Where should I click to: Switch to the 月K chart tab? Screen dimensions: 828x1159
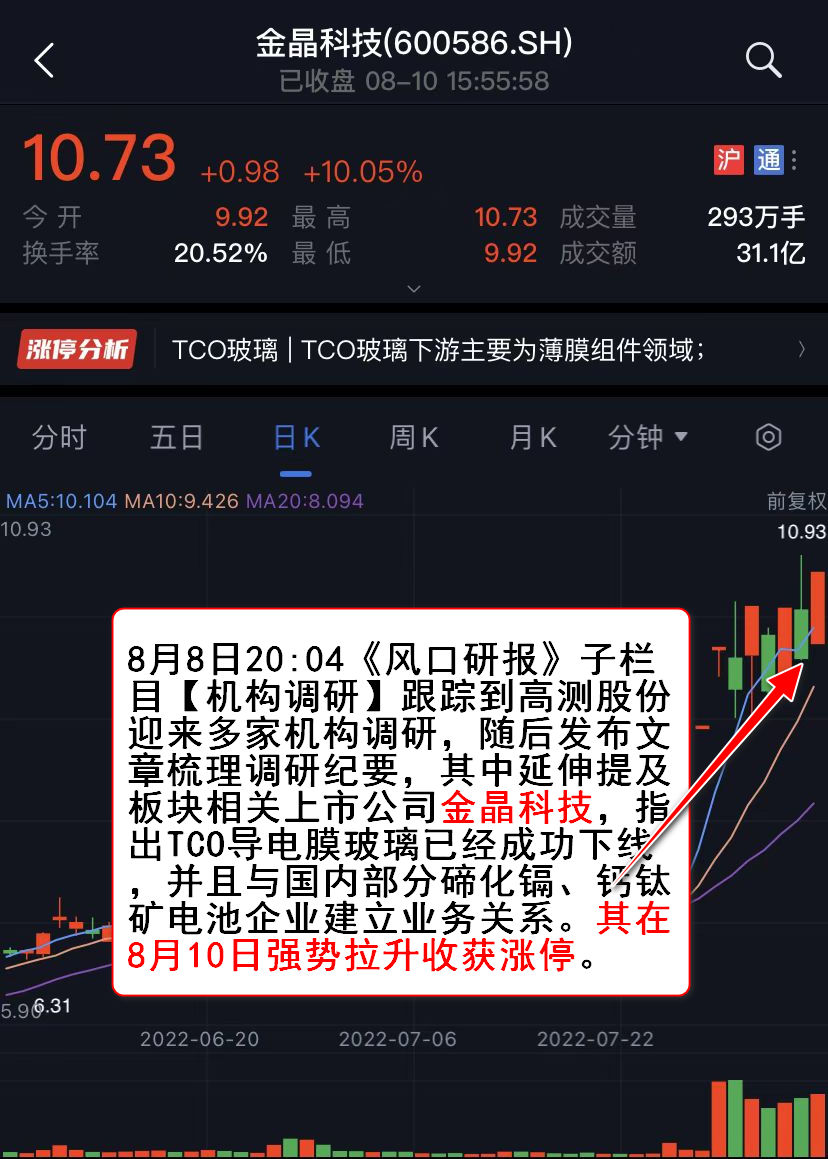coord(532,438)
